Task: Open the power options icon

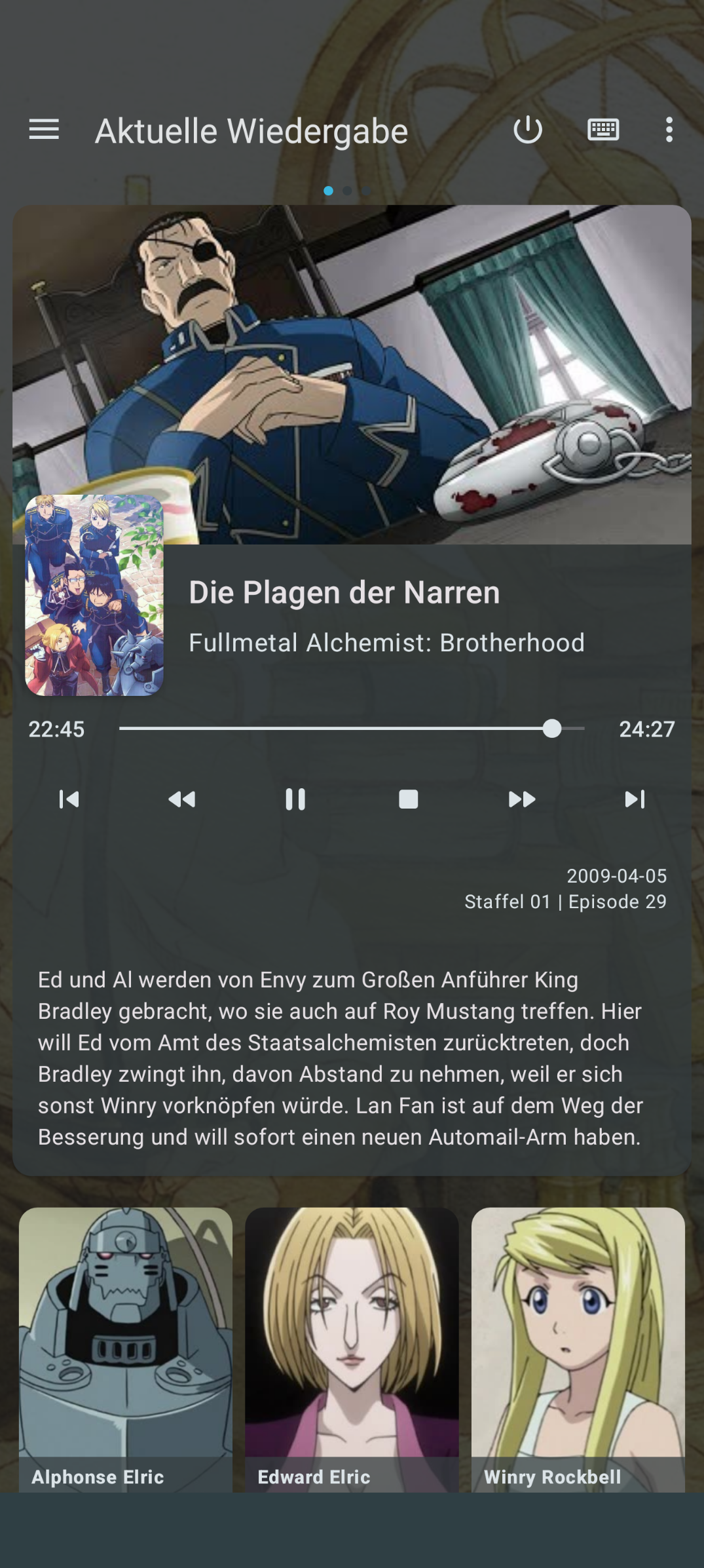Action: point(528,130)
